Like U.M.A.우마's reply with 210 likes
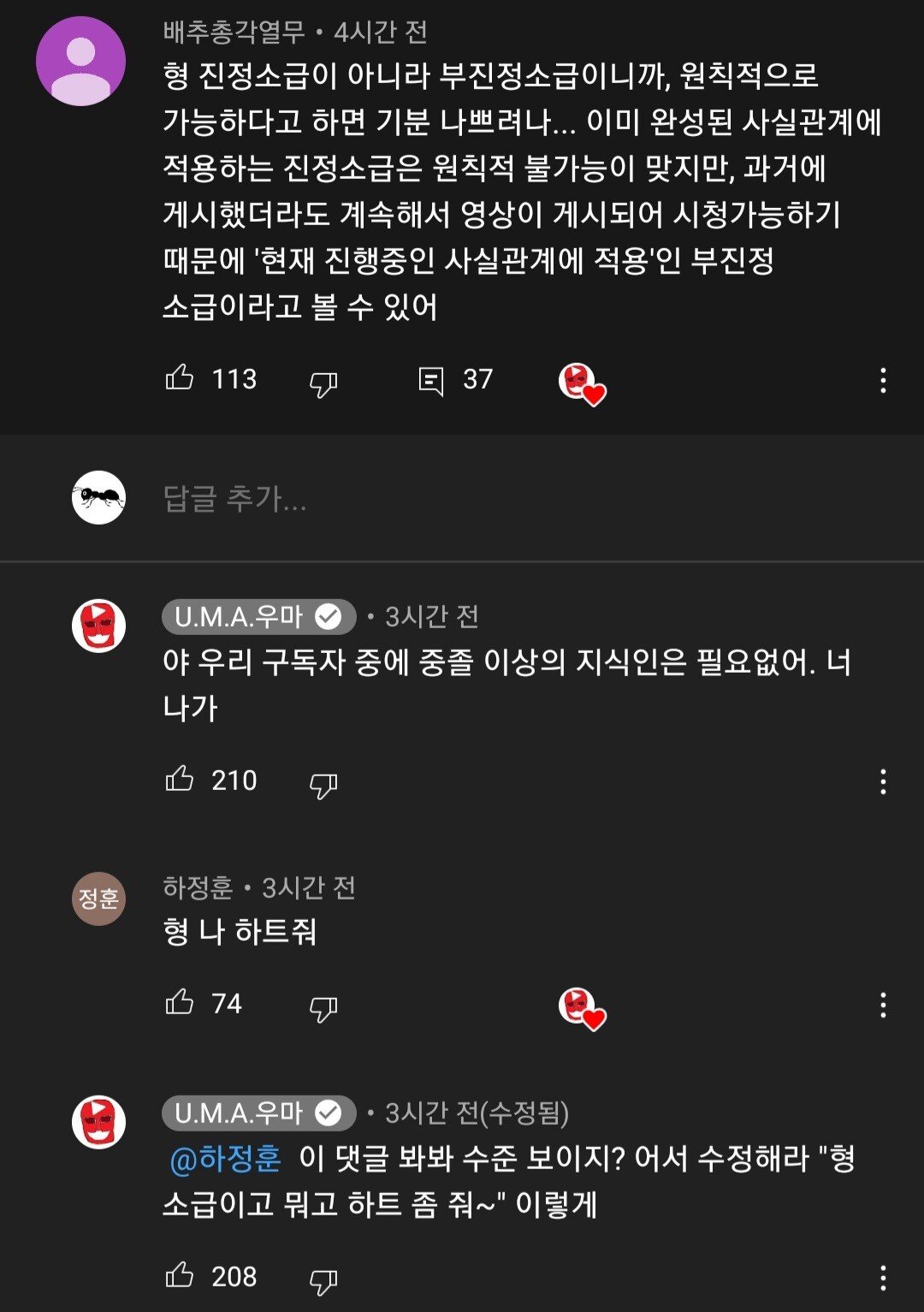The image size is (924, 1312). (x=180, y=779)
